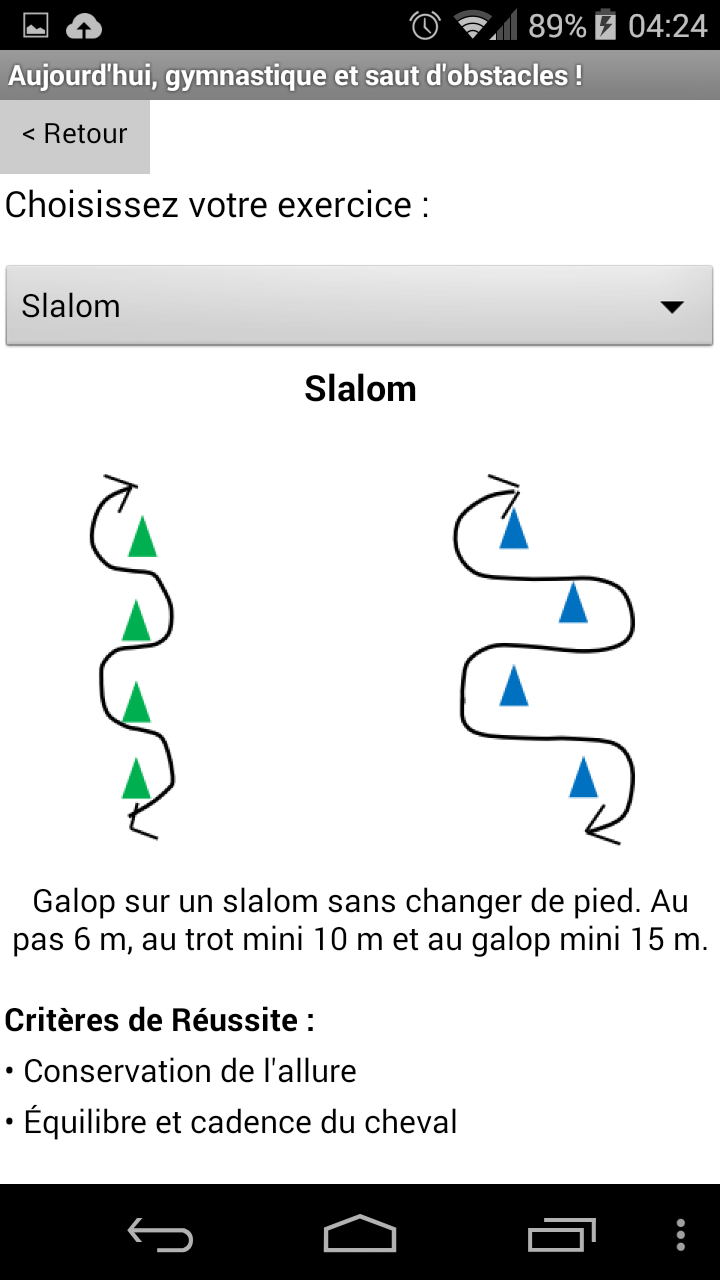Viewport: 720px width, 1280px height.
Task: Go back with the Retour button
Action: point(75,135)
